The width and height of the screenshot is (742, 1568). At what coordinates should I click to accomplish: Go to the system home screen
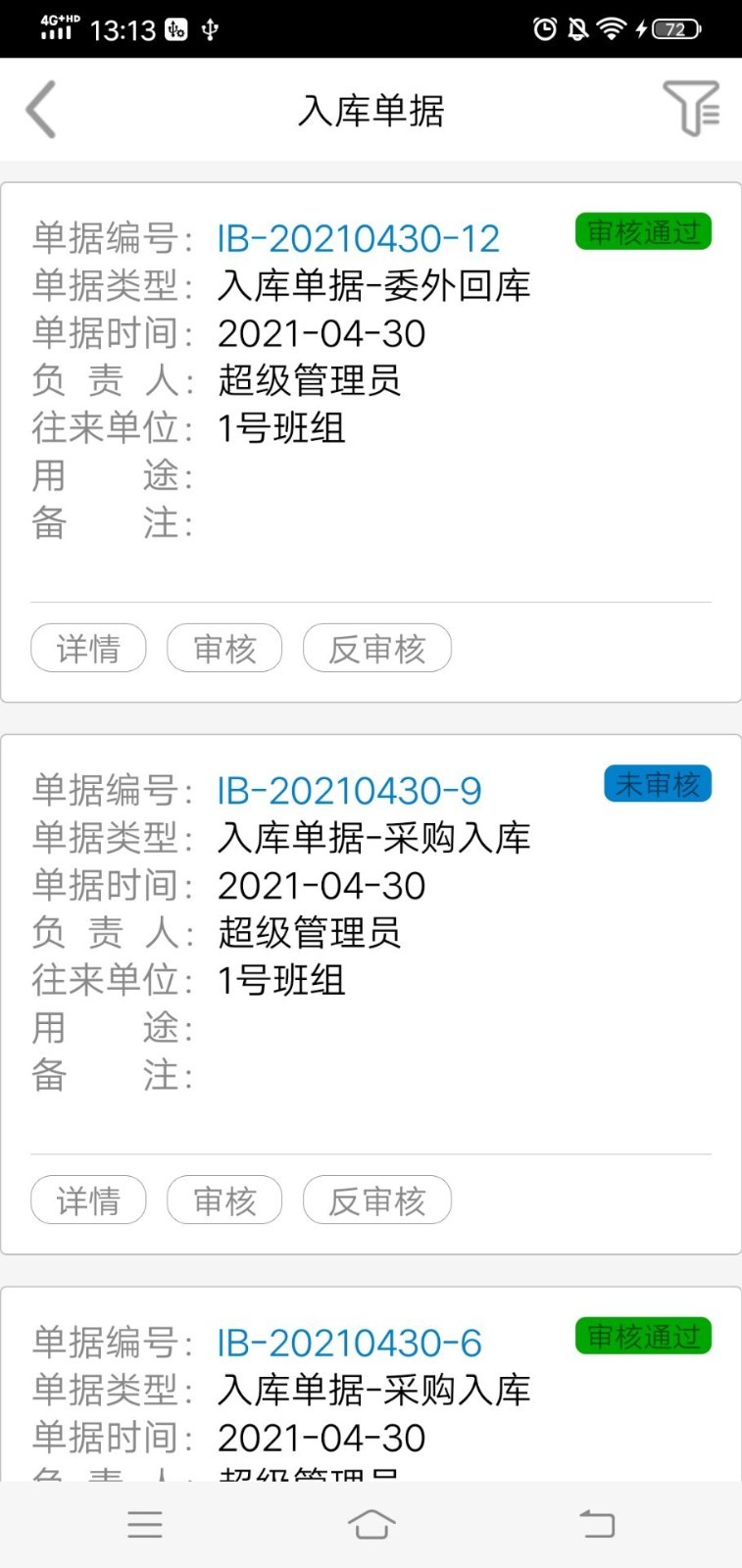(x=371, y=1524)
